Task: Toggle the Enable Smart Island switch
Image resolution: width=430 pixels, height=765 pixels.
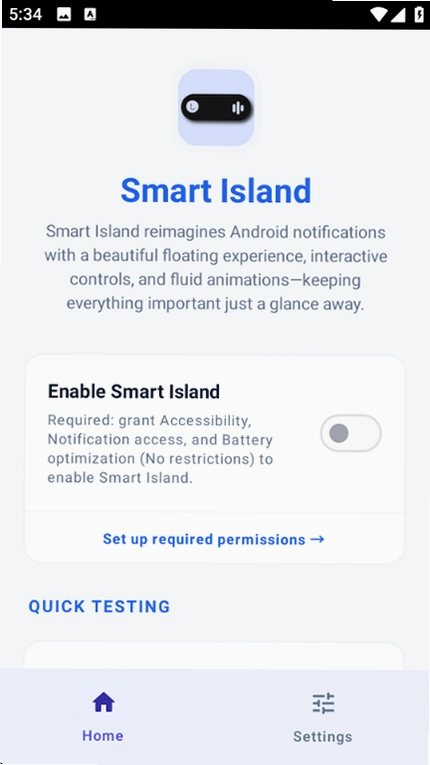Action: click(x=350, y=433)
